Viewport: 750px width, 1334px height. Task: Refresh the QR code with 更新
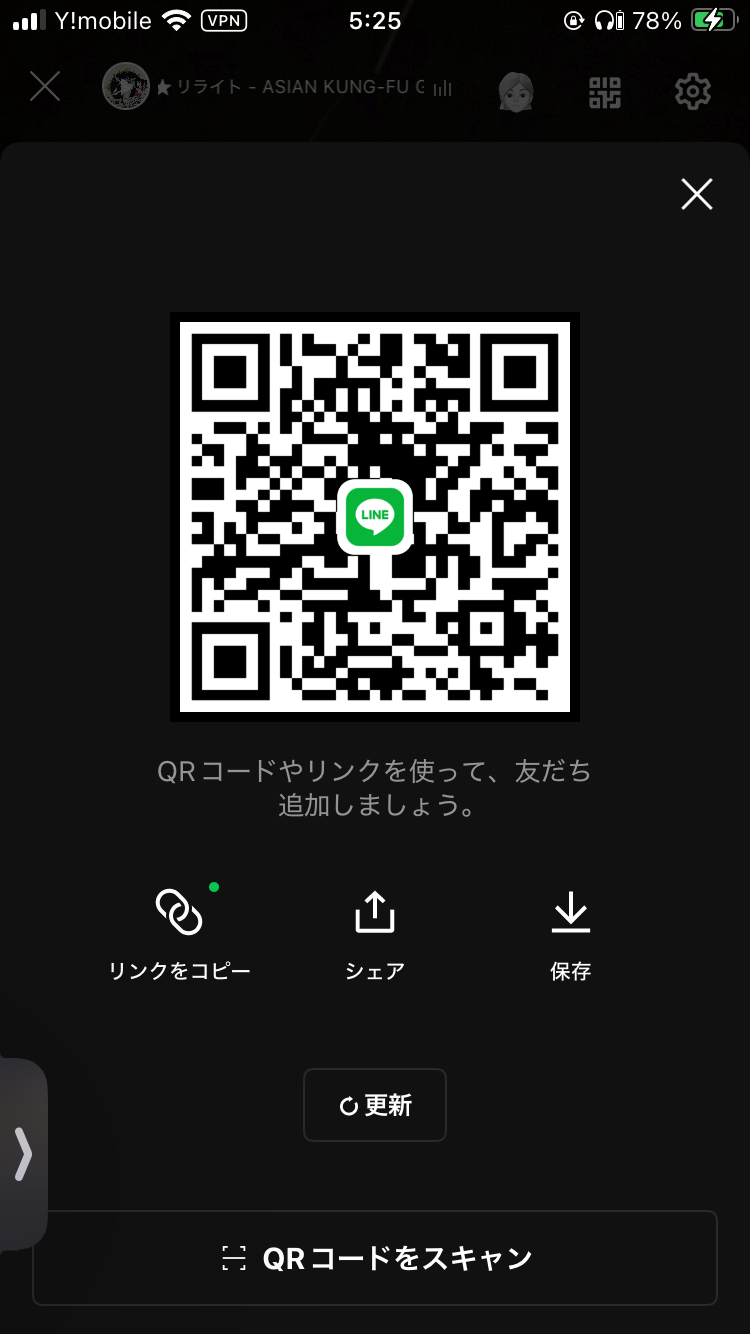point(375,1105)
